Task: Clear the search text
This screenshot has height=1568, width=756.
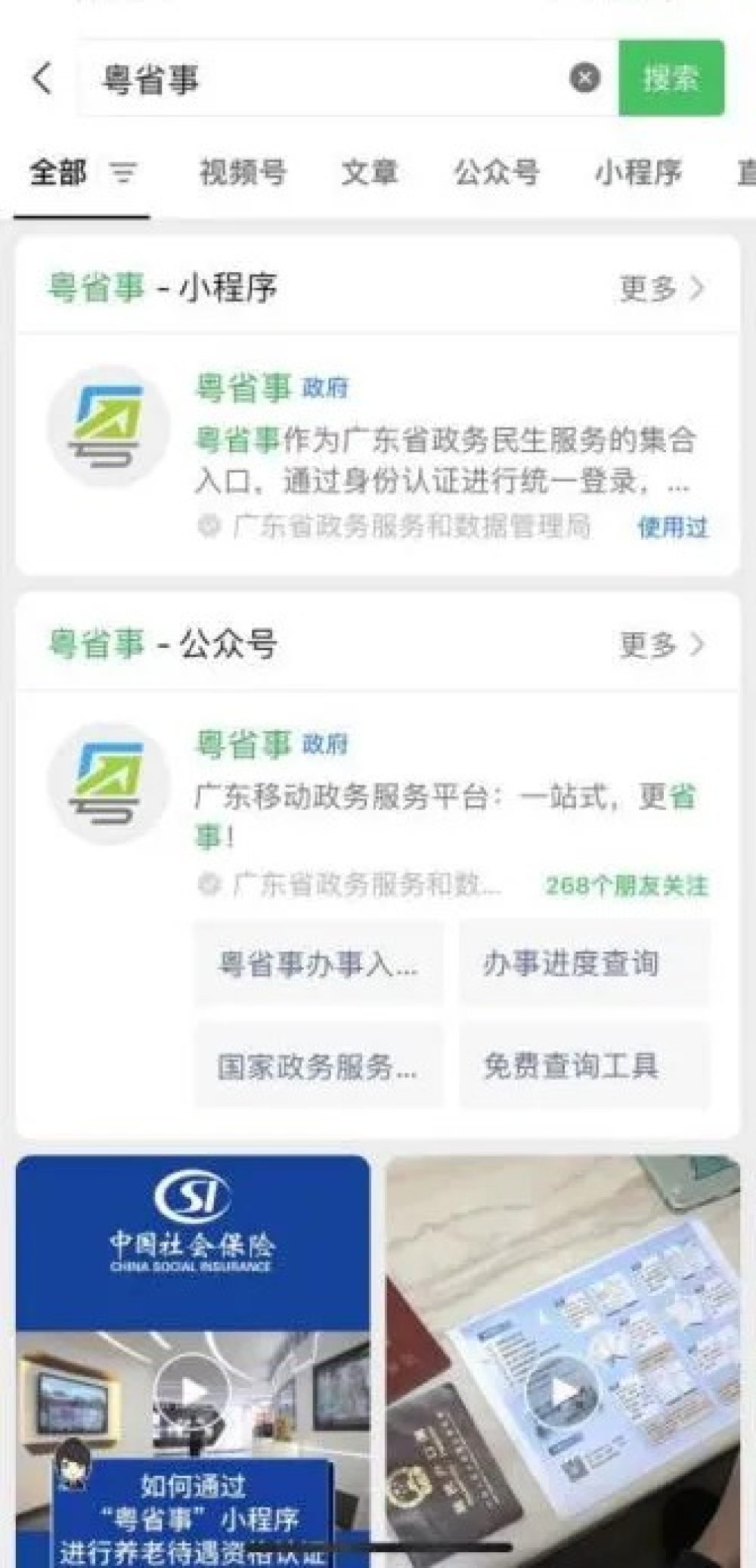Action: (x=584, y=78)
